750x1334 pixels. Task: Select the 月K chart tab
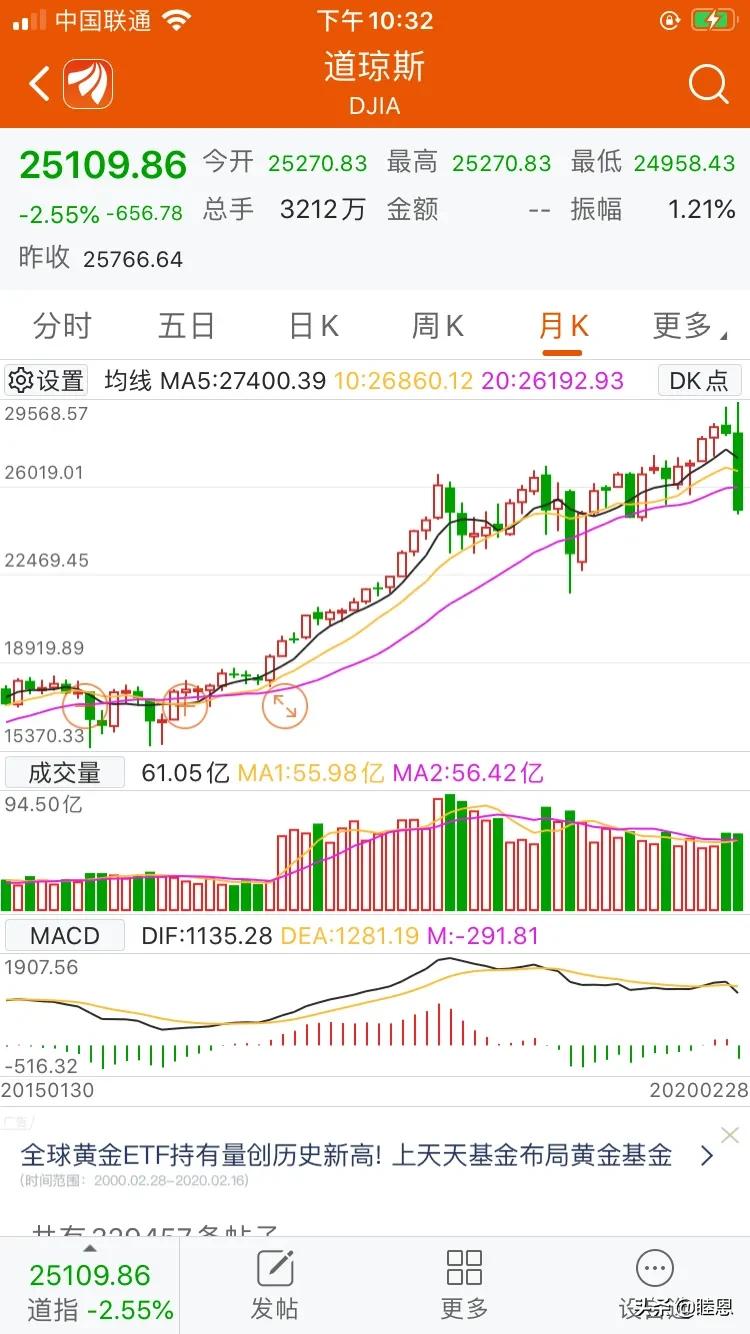563,326
